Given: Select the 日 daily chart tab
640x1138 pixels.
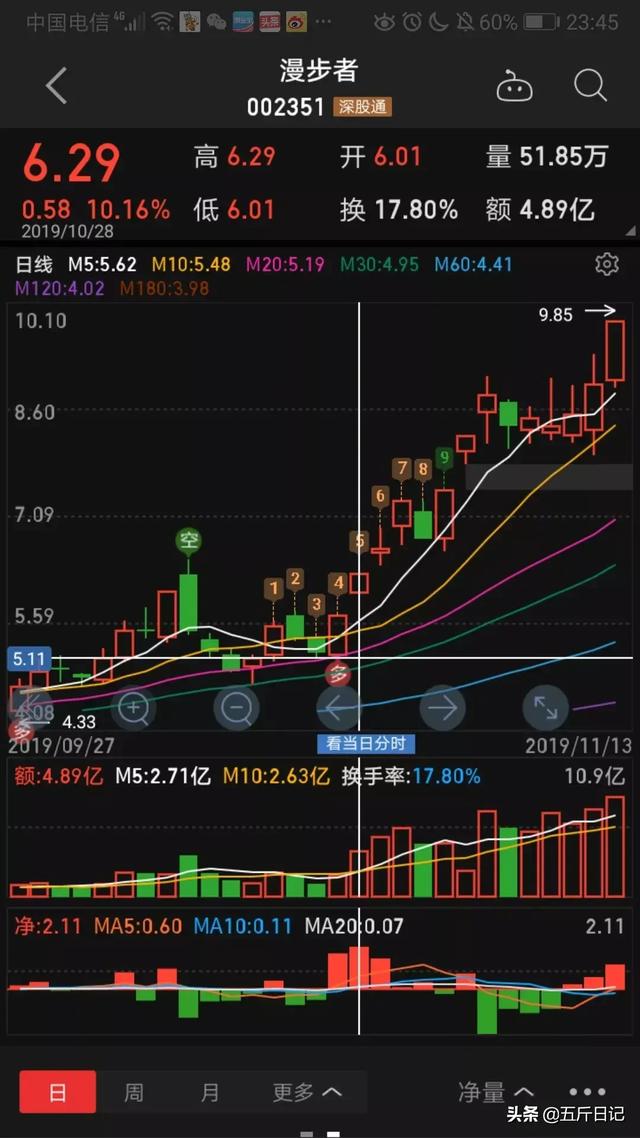Looking at the screenshot, I should pos(57,1092).
